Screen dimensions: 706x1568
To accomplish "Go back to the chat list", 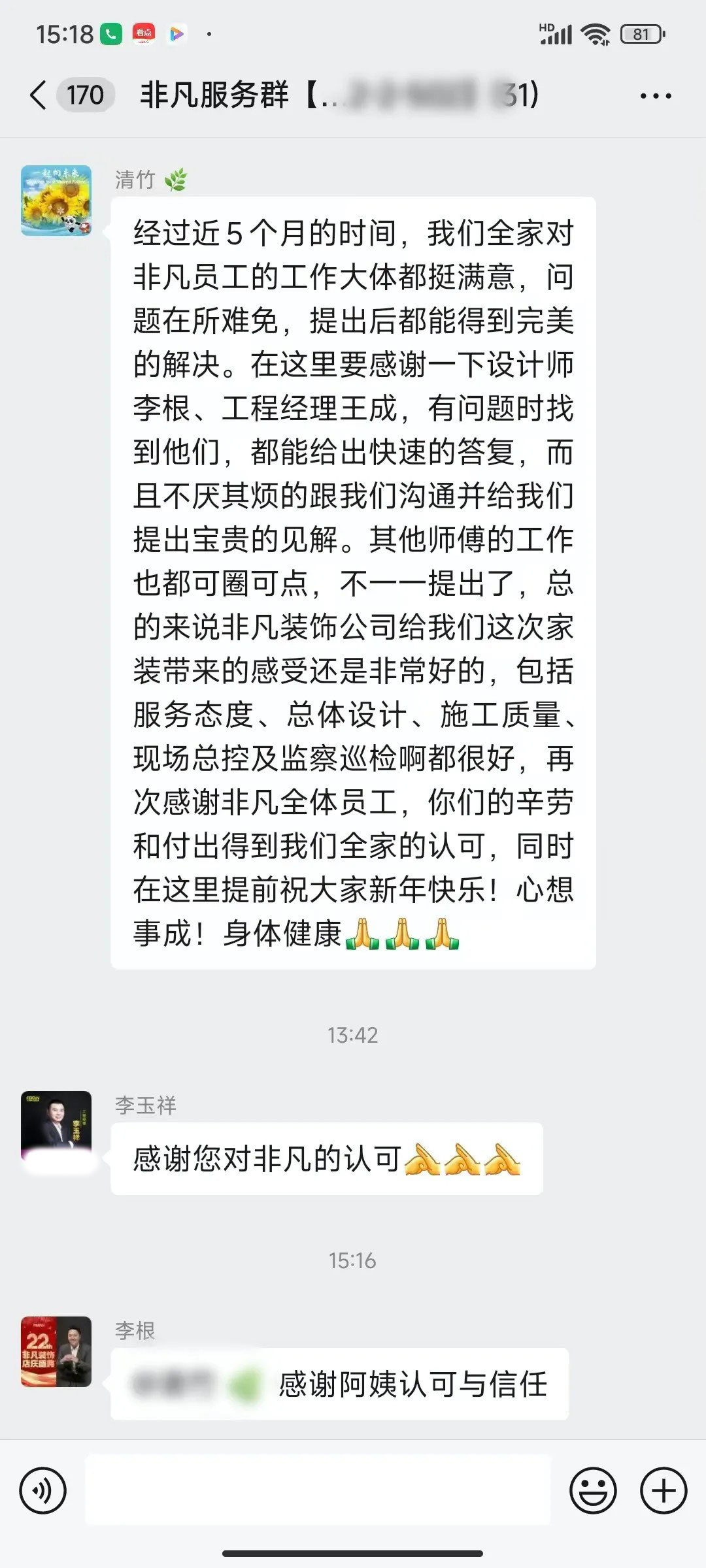I will (39, 95).
